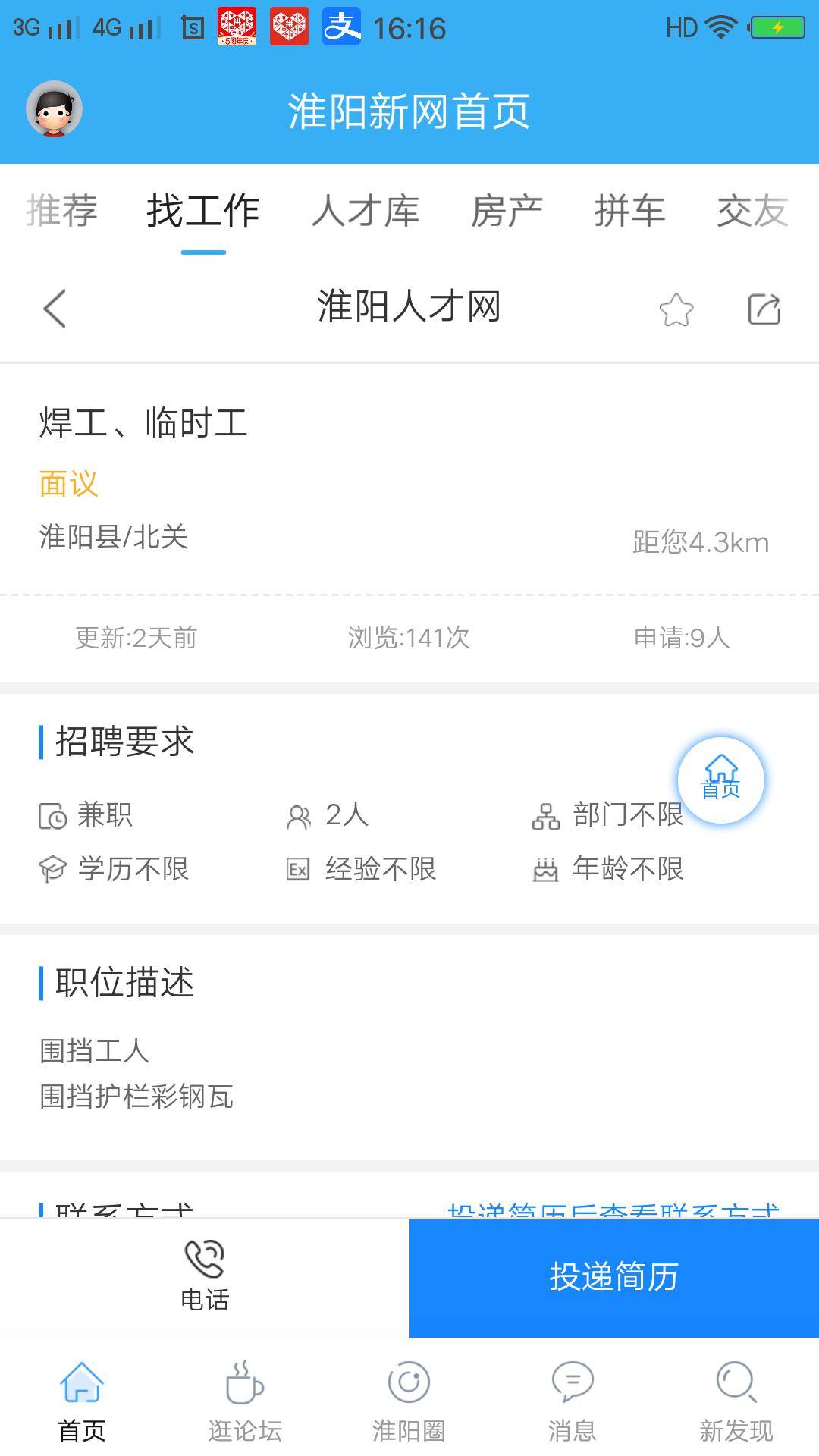Switch to the 房产 tab

[507, 211]
